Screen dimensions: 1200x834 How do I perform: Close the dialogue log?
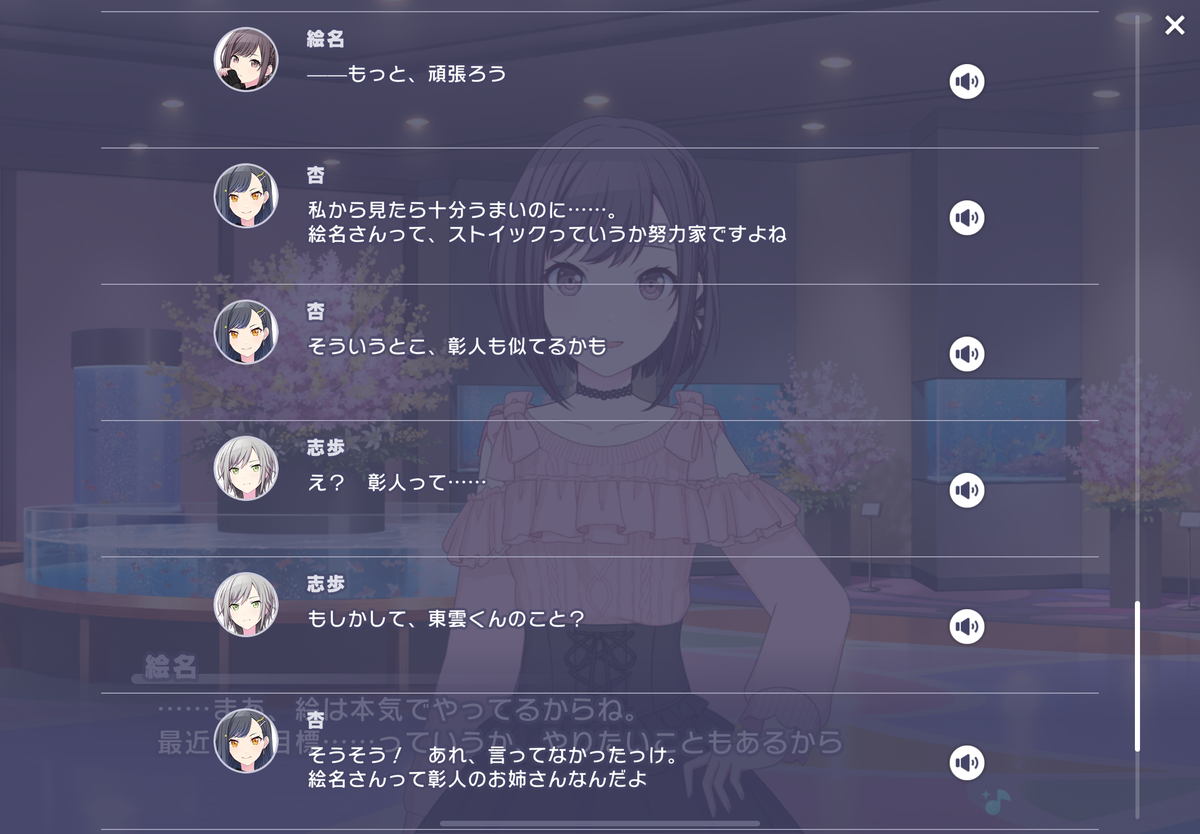pyautogui.click(x=1174, y=25)
